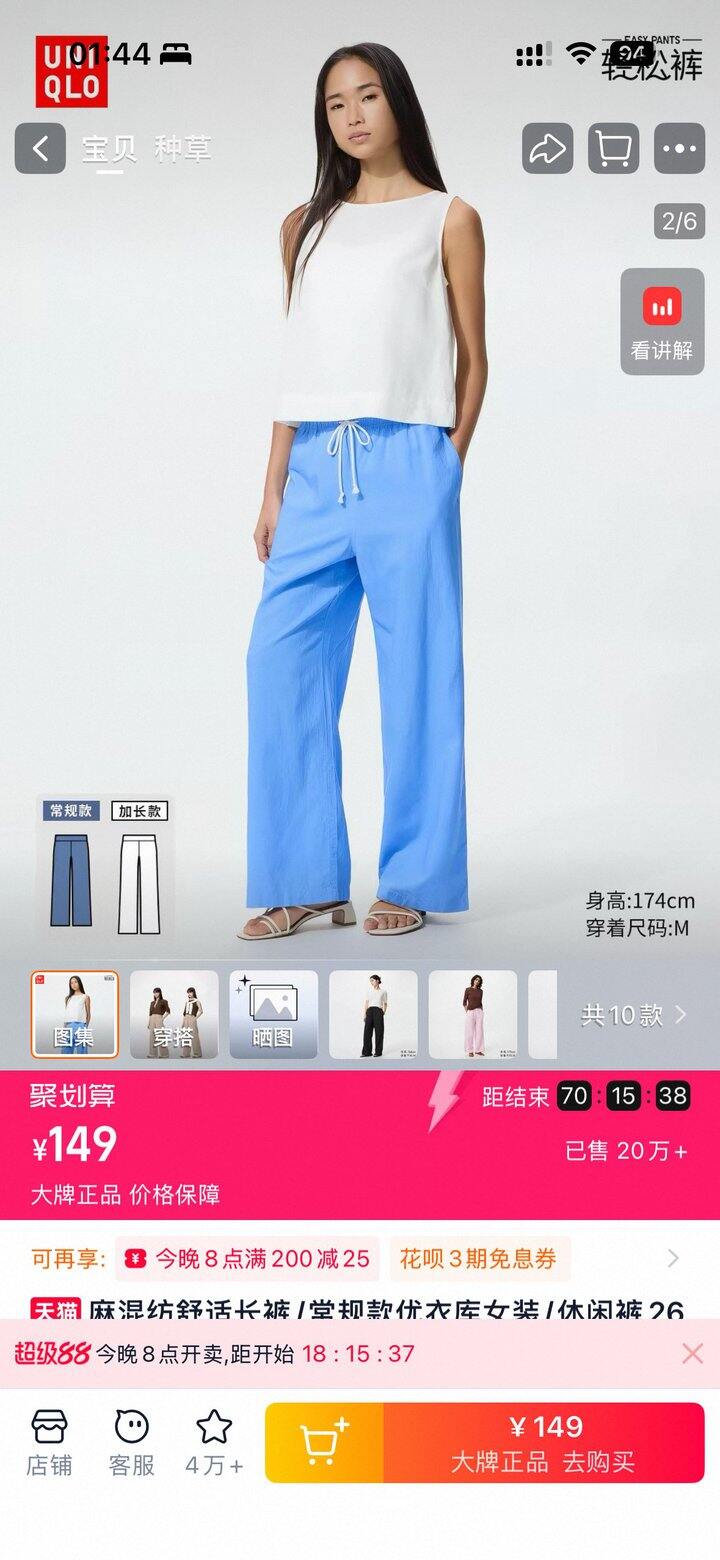Select the 图集 thumbnail
The image size is (720, 1560).
75,1014
